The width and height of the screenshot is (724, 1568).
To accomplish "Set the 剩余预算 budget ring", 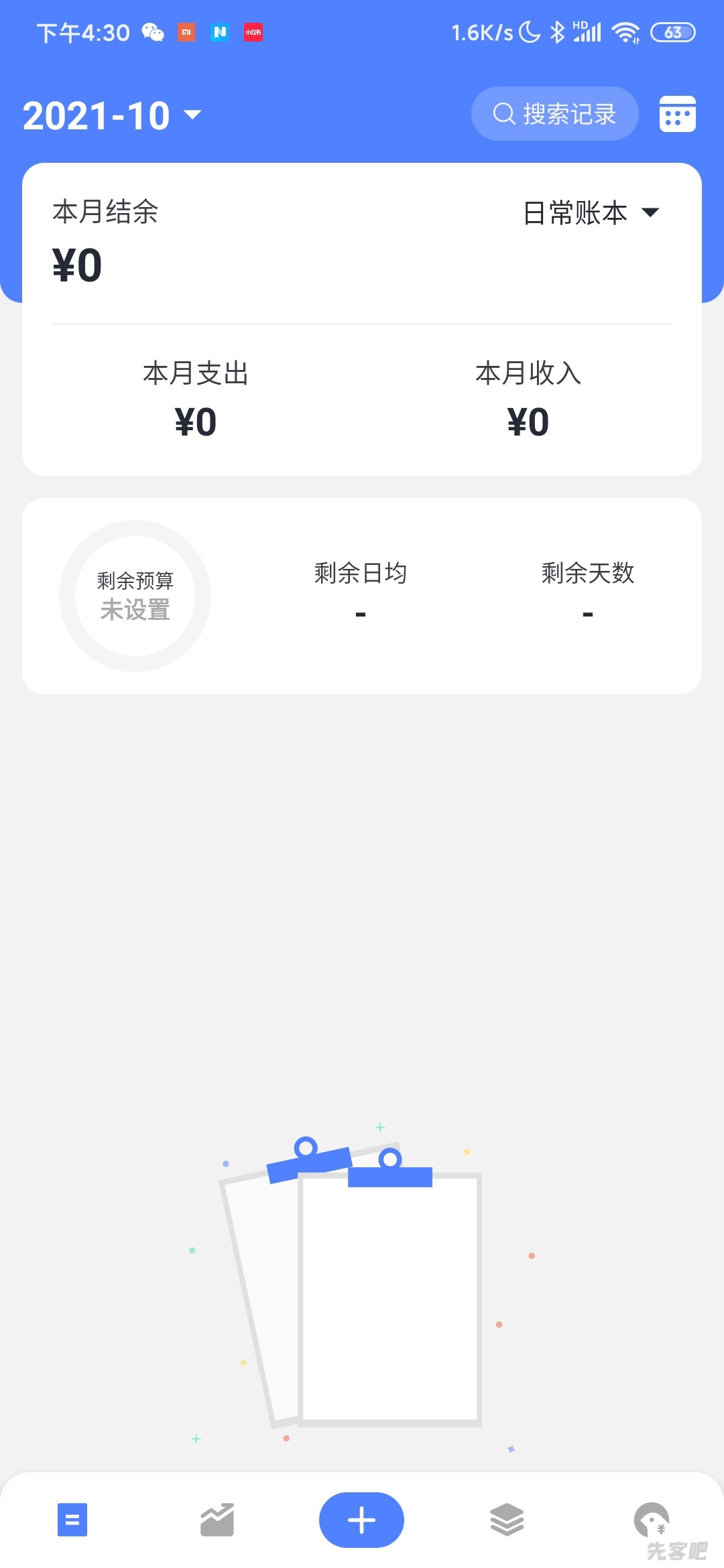I will coord(135,596).
